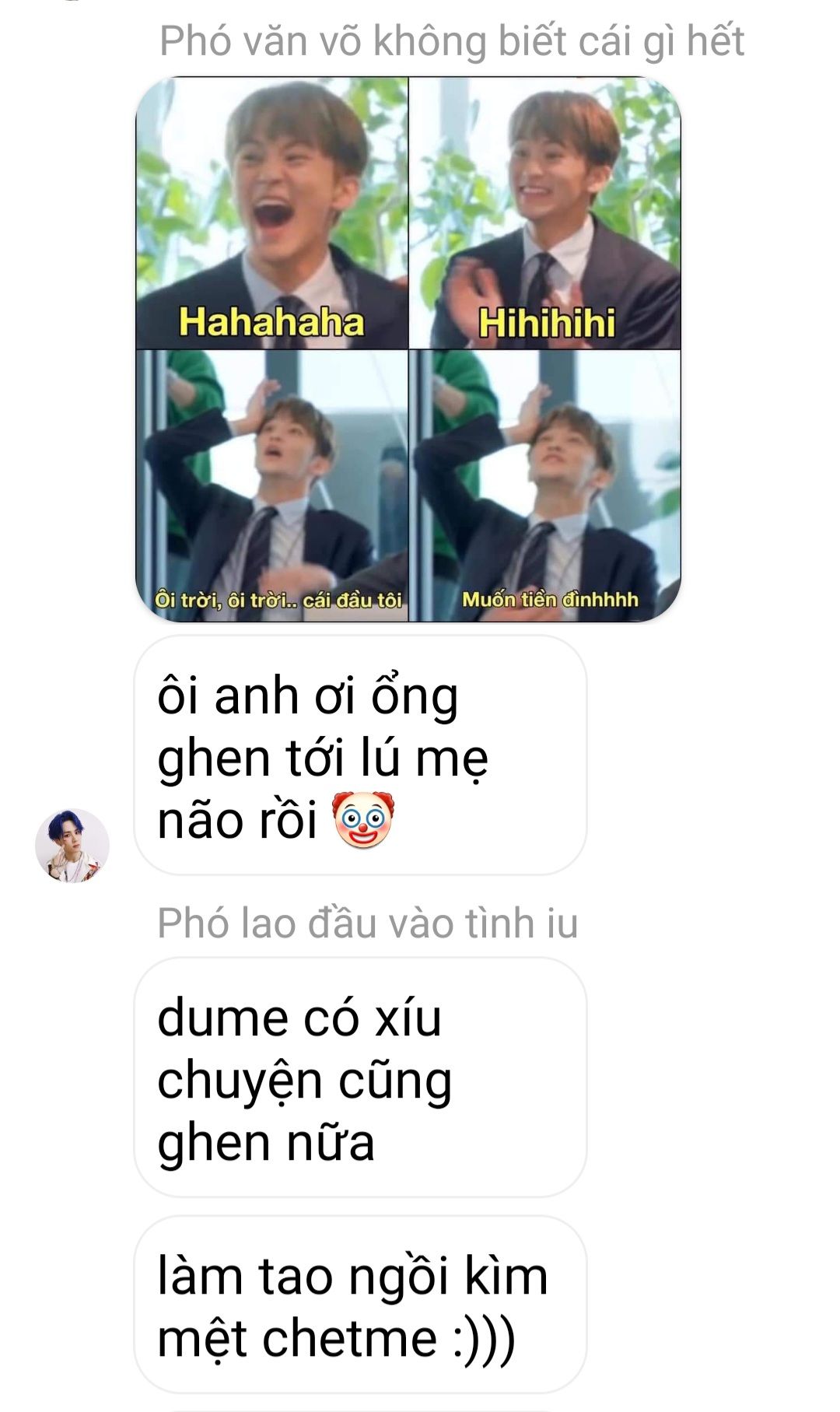Open the sender's blue-haired profile avatar
Image resolution: width=840 pixels, height=1412 pixels.
click(72, 846)
